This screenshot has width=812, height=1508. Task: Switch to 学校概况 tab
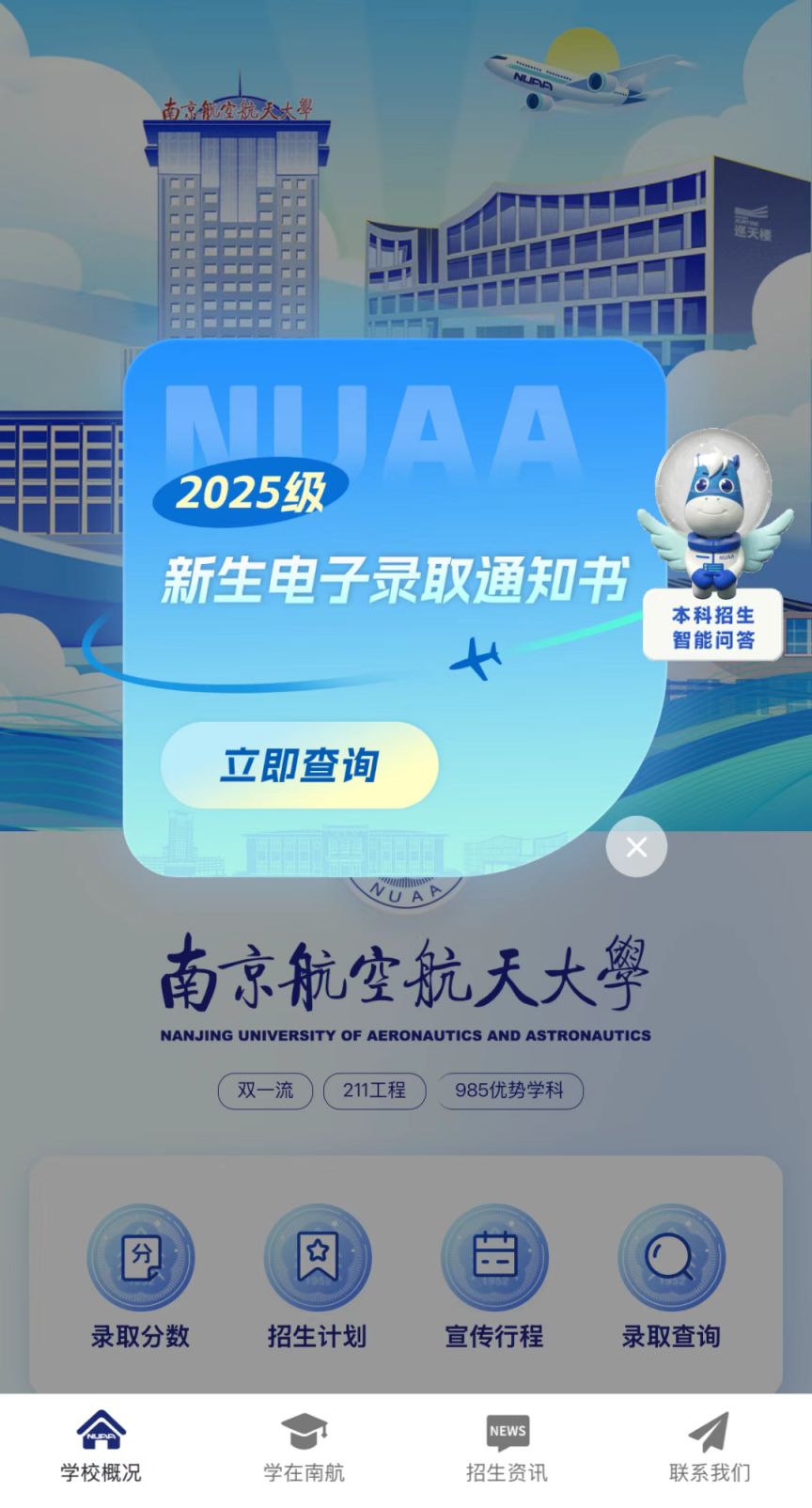pos(101,1448)
